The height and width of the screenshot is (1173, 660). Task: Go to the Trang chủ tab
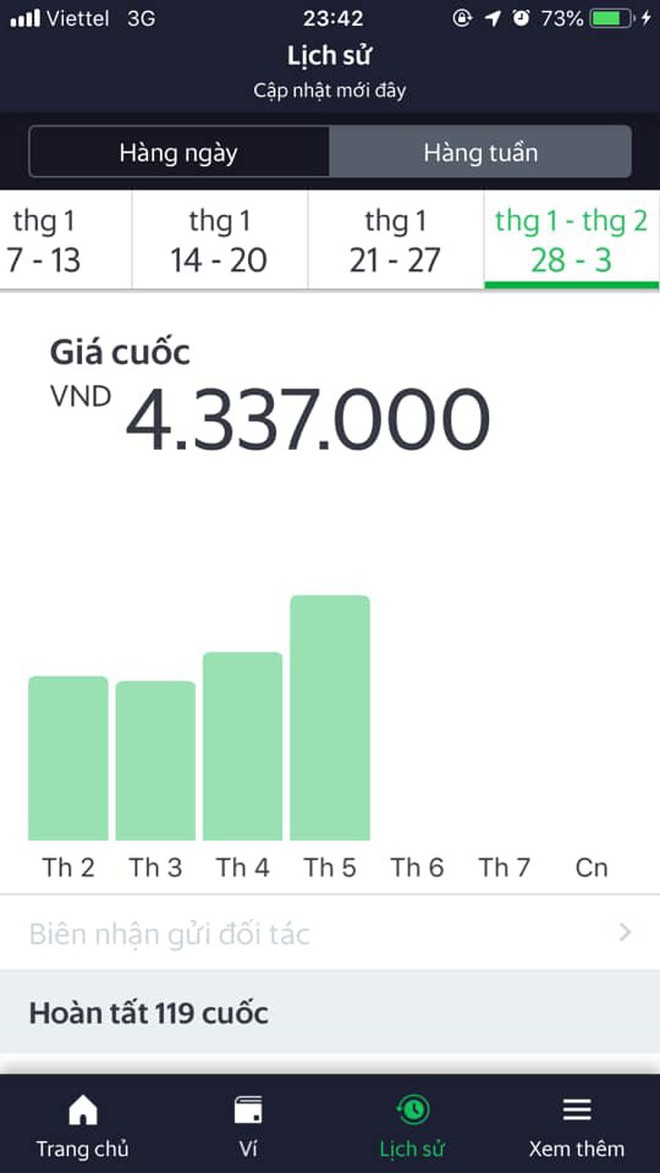coord(82,1125)
